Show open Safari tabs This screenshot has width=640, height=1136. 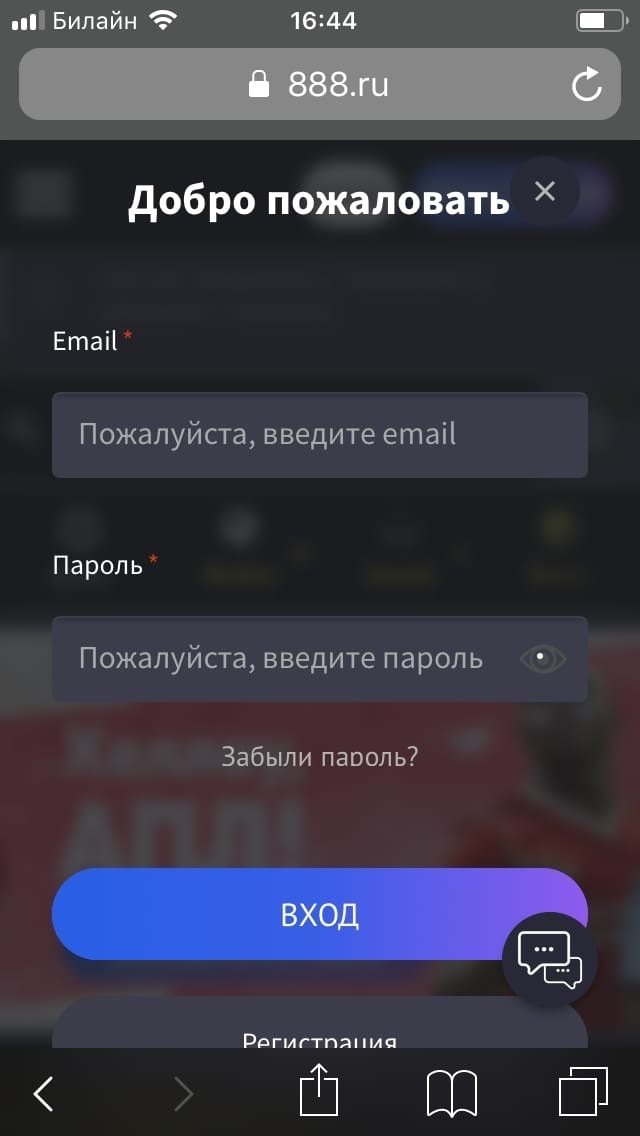(x=583, y=1092)
